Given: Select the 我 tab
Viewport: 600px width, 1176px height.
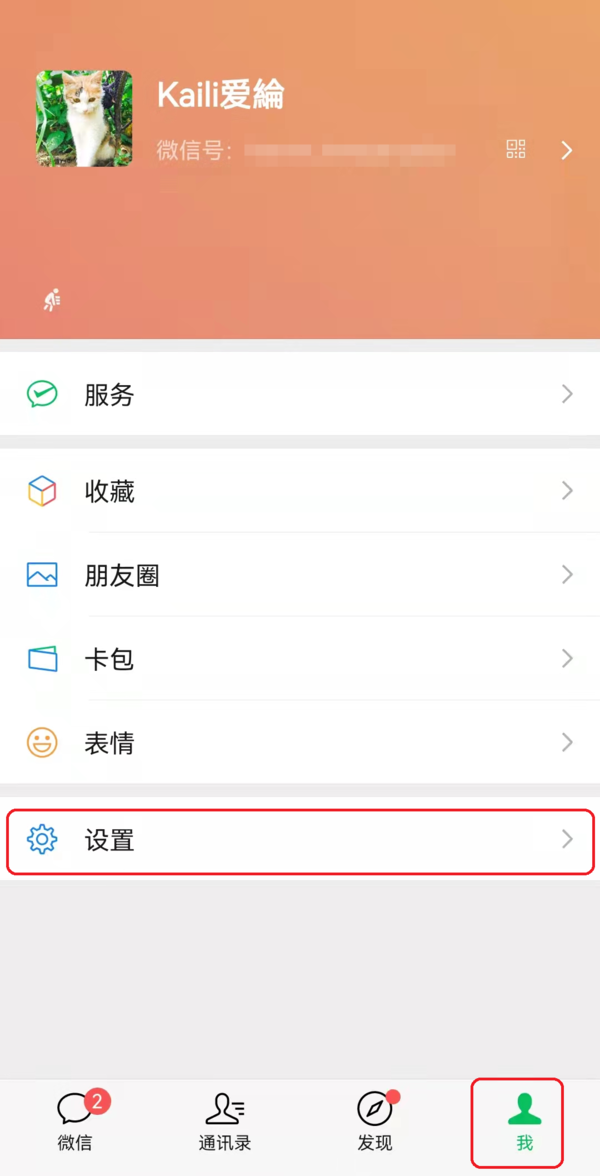Looking at the screenshot, I should pos(524,1121).
